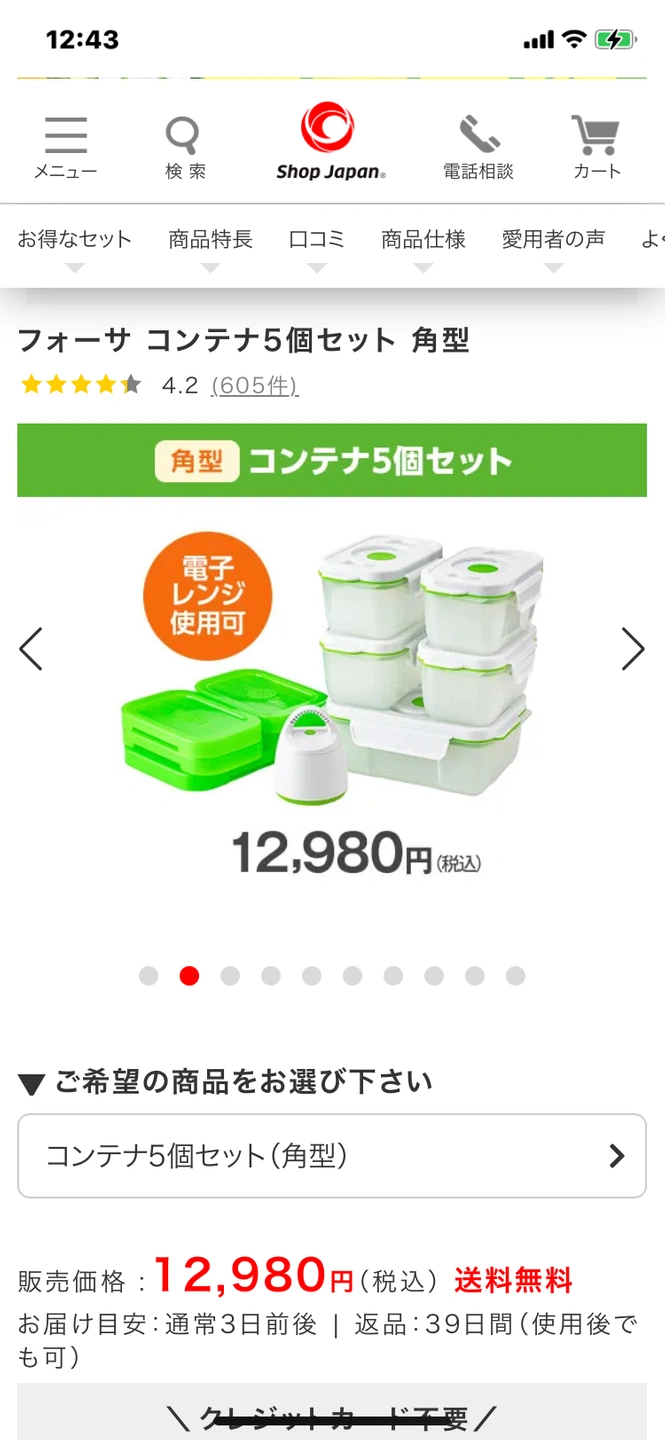Jump to お得なセット section
Viewport: 665px width, 1440px height.
74,240
